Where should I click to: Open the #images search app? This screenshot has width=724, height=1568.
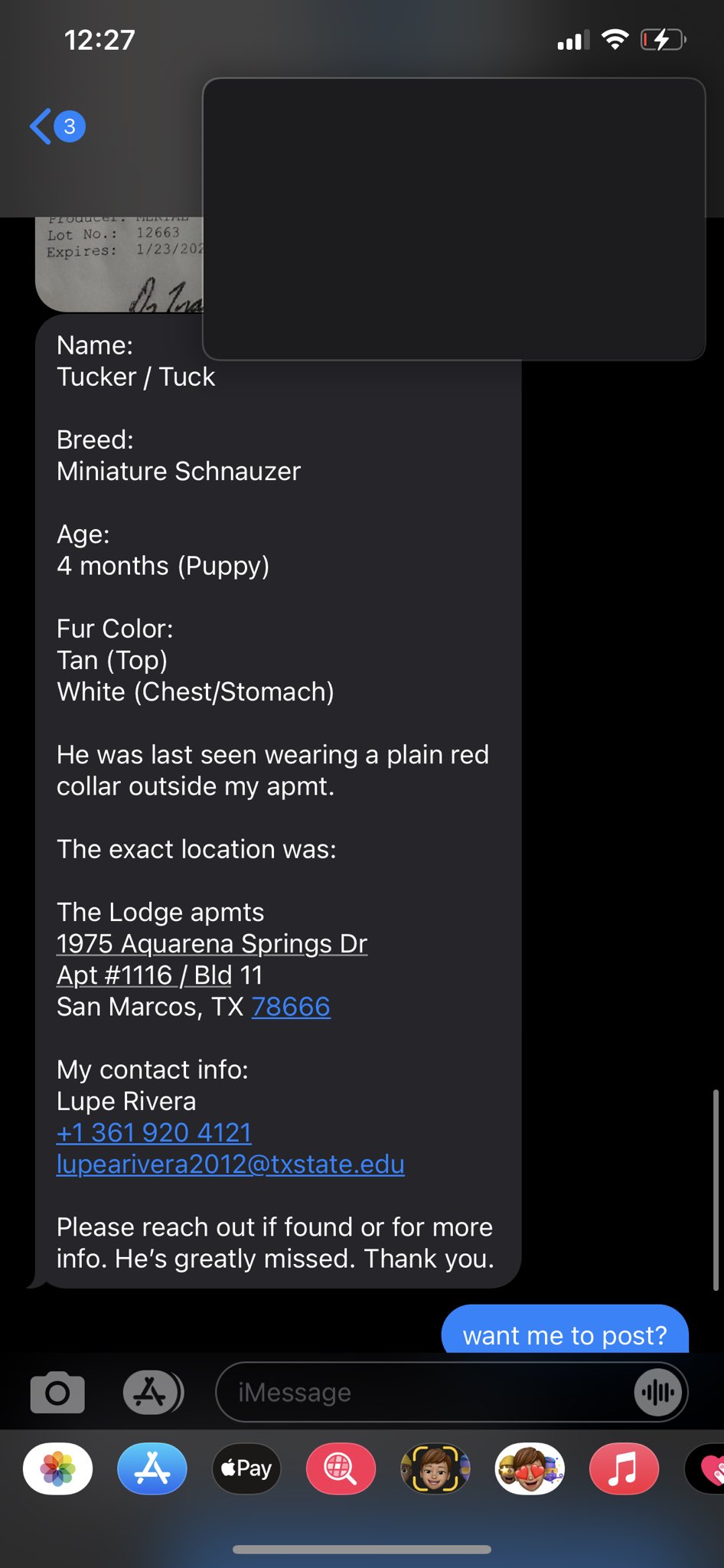(x=341, y=1468)
